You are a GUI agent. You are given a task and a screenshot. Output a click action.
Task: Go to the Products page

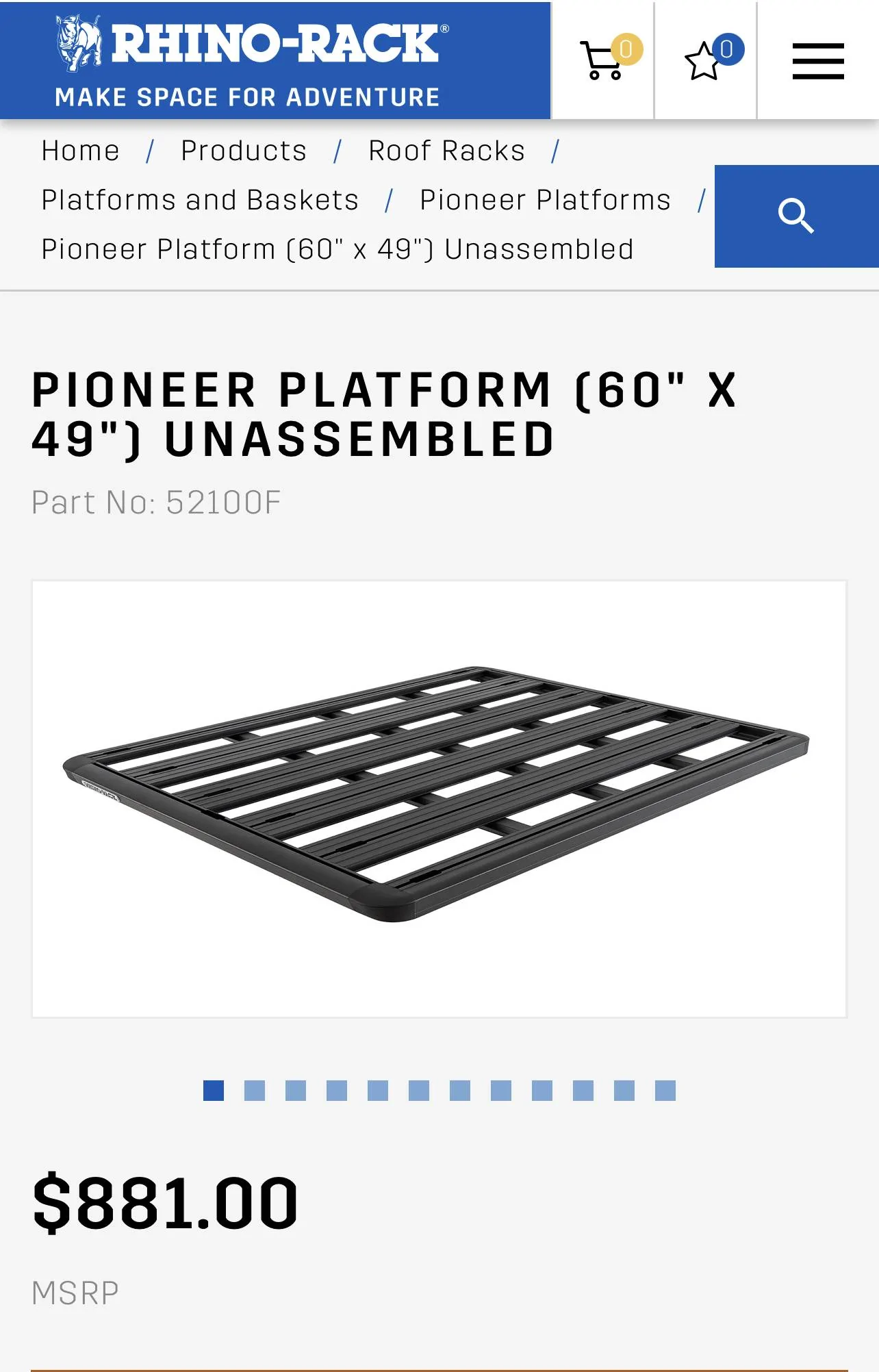(x=243, y=149)
